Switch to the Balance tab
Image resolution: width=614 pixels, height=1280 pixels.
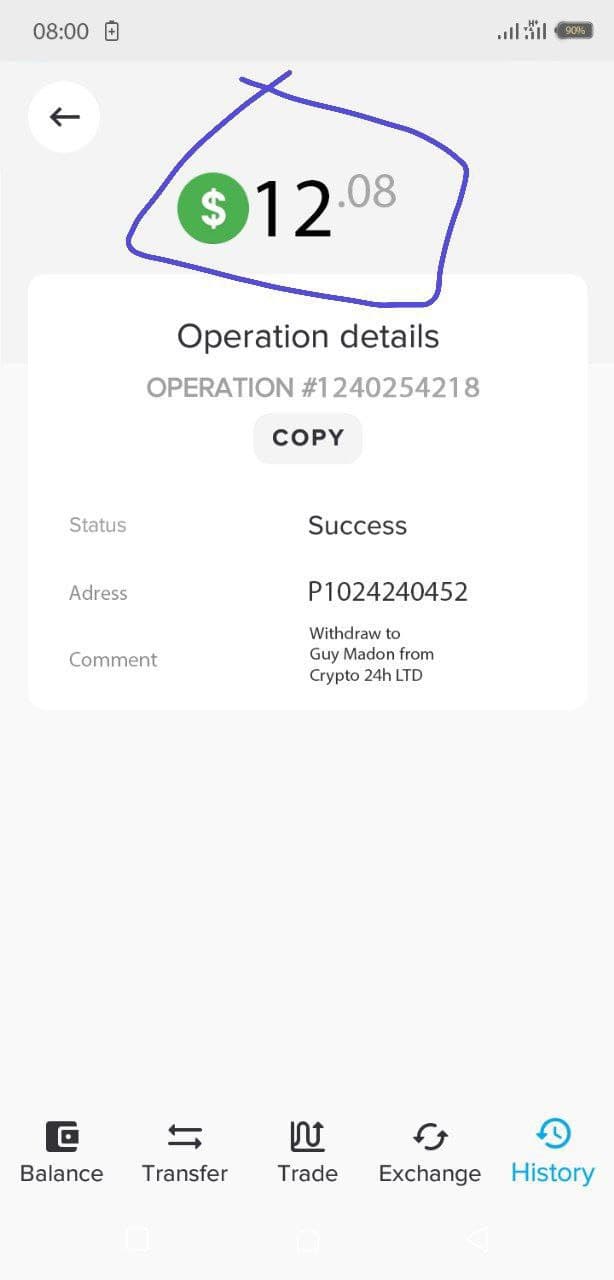pyautogui.click(x=62, y=1152)
